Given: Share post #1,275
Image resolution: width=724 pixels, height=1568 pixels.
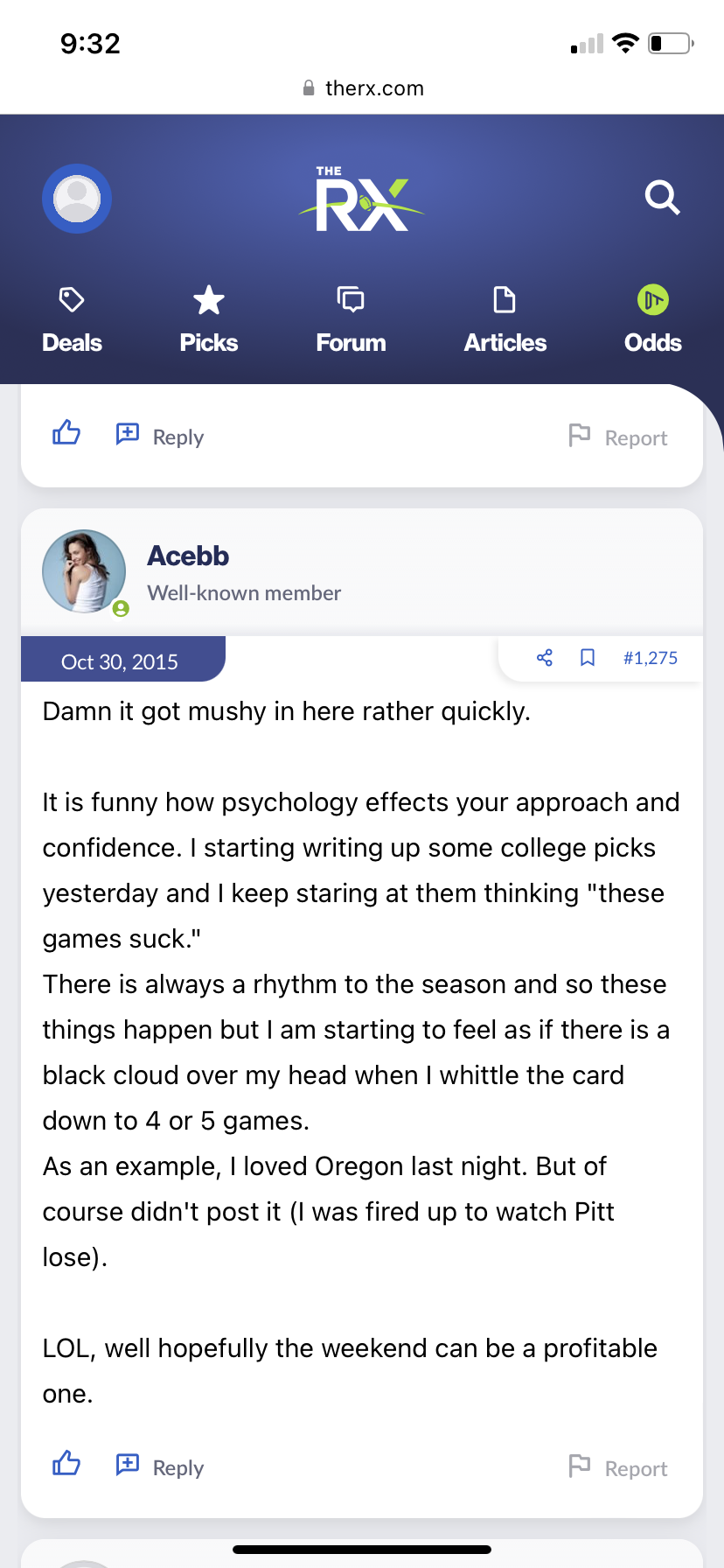Looking at the screenshot, I should [x=545, y=658].
